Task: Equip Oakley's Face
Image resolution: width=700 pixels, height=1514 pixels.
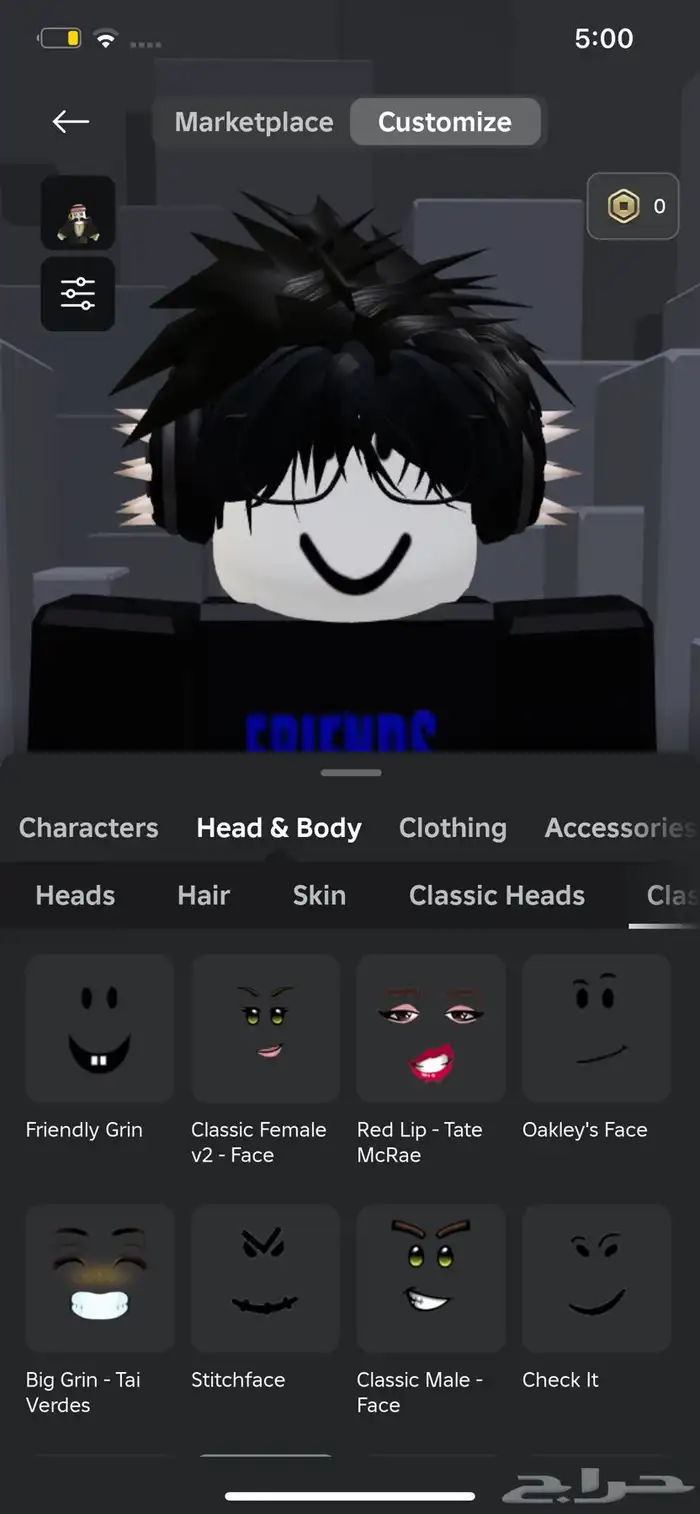Action: tap(596, 1028)
